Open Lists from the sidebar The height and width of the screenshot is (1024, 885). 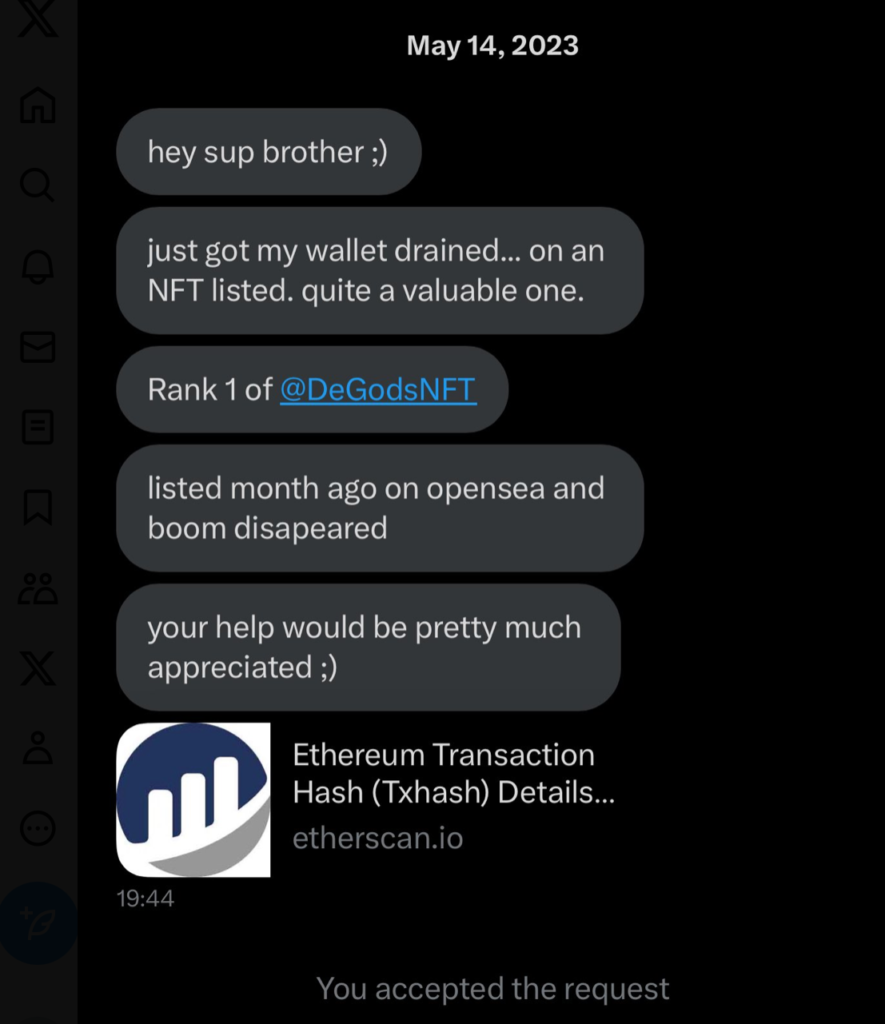pyautogui.click(x=38, y=427)
